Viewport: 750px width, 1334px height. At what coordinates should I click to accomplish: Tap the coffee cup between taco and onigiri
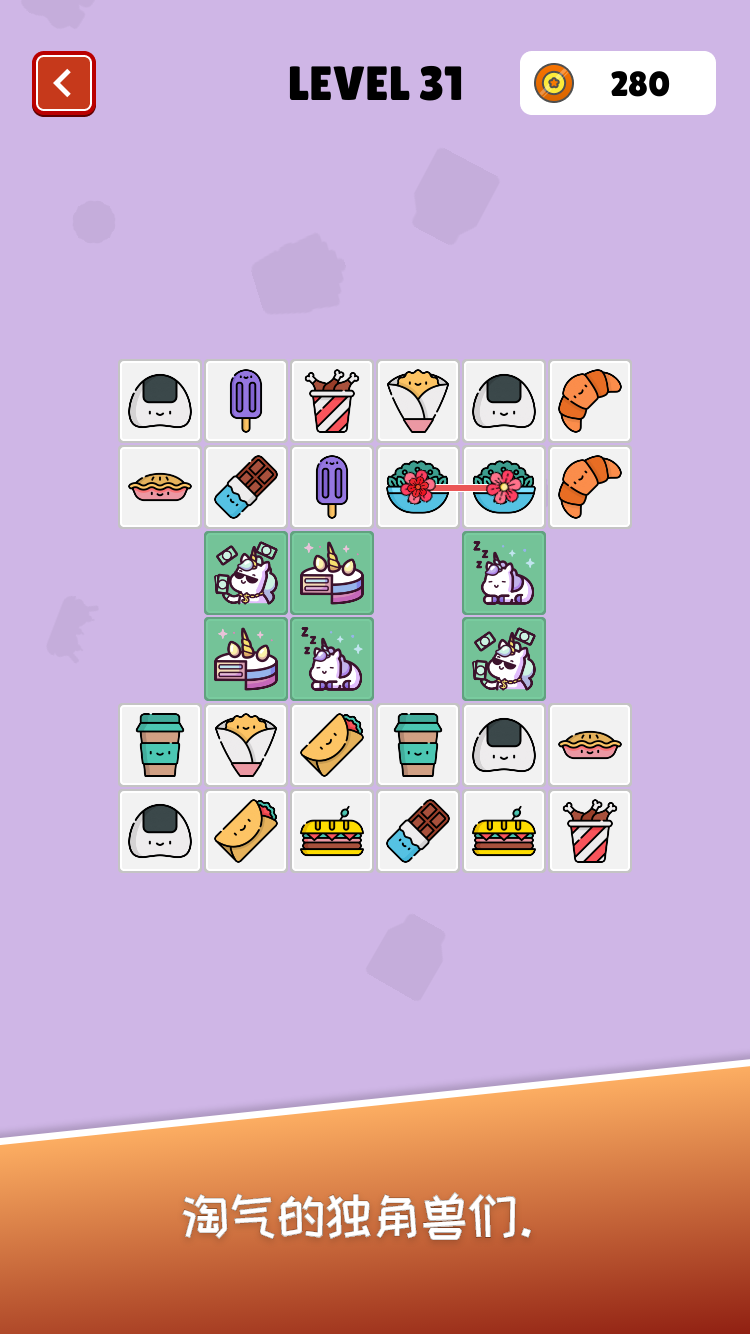tap(418, 745)
